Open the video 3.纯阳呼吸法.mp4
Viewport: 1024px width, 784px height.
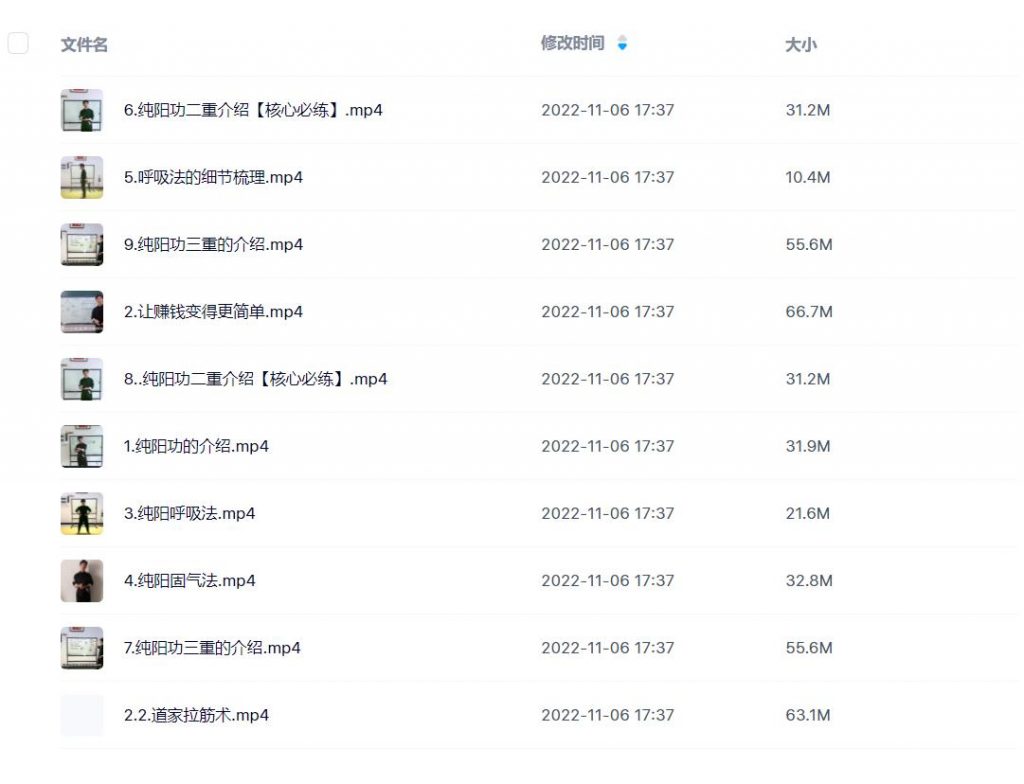[189, 513]
